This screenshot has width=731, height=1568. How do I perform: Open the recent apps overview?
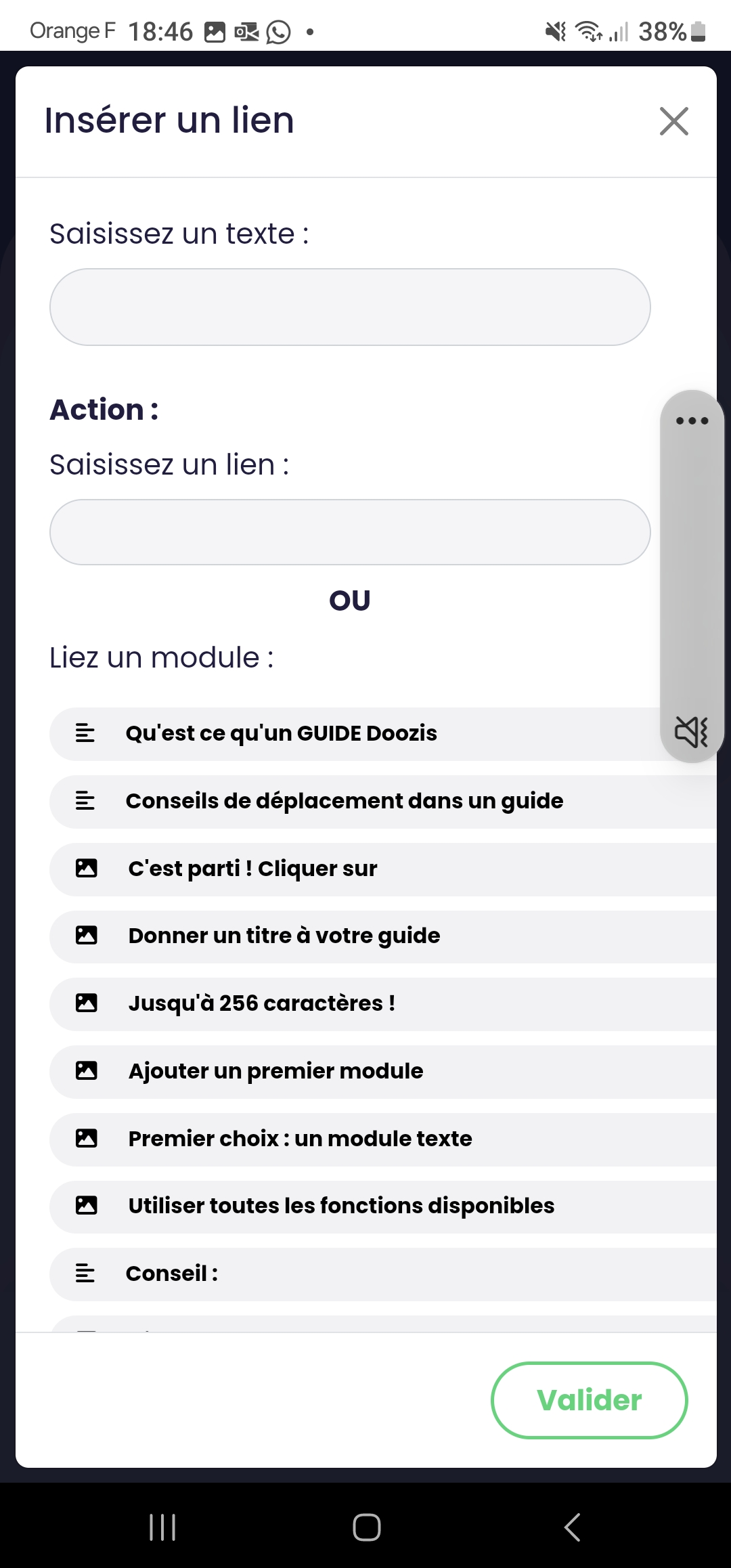click(162, 1527)
